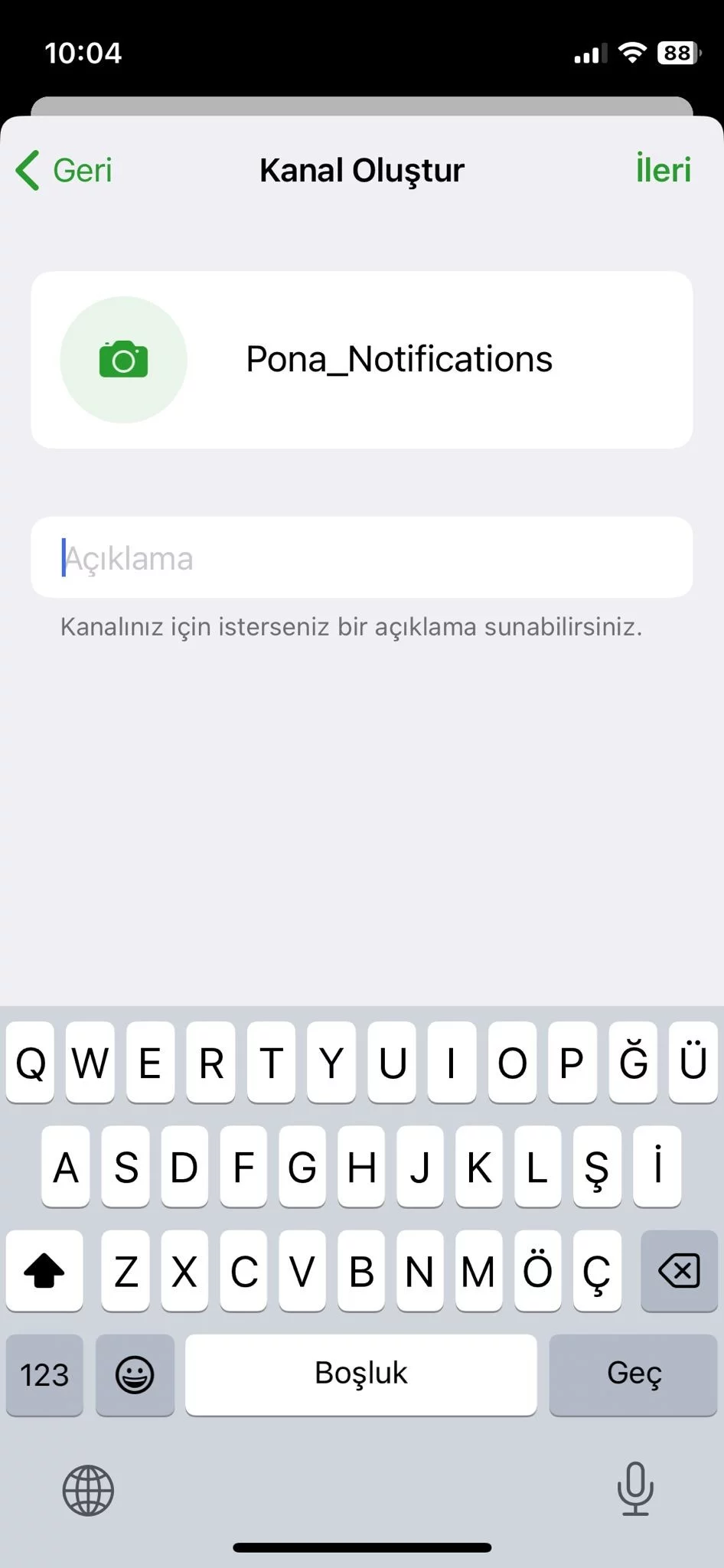Focus the Açıklama description field

362,557
